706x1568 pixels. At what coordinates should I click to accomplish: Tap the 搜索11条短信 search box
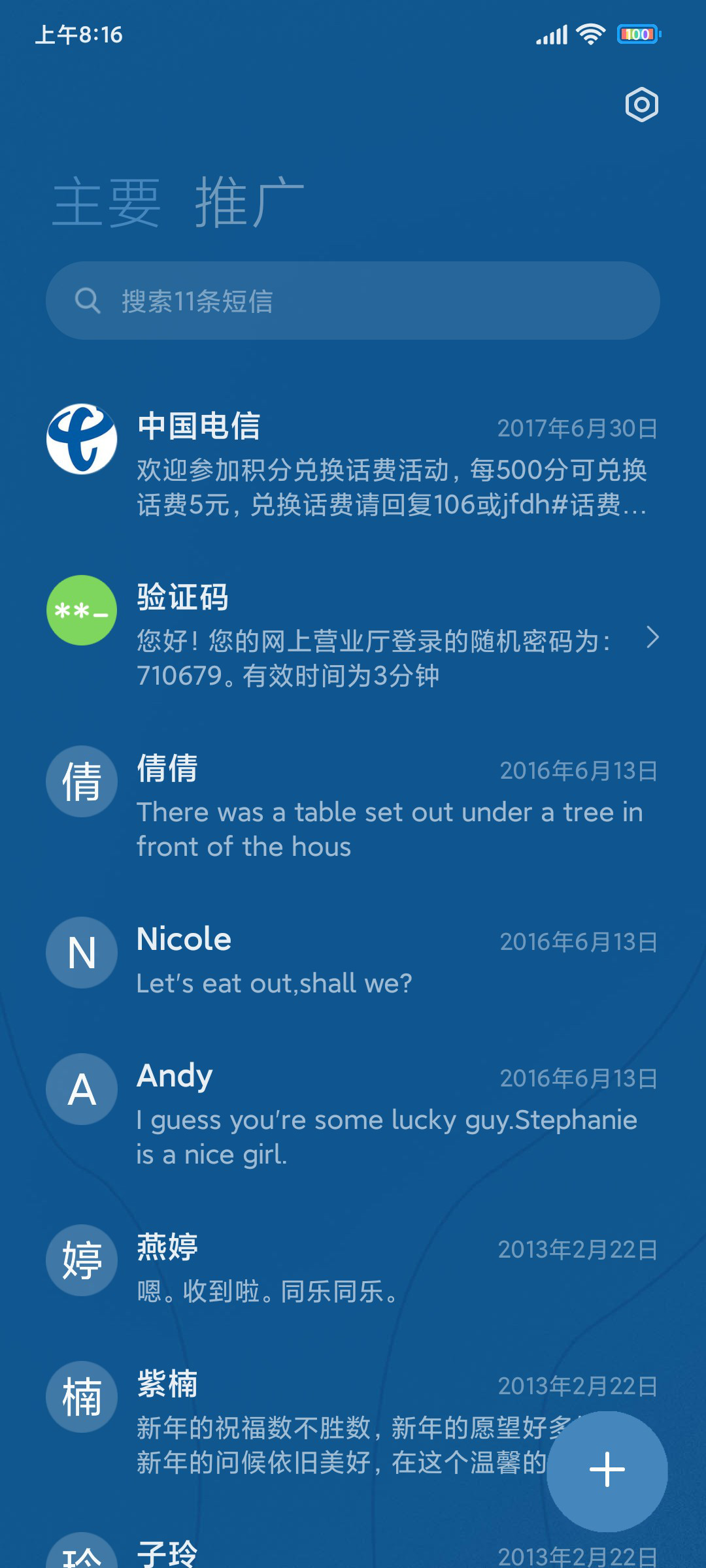click(353, 301)
